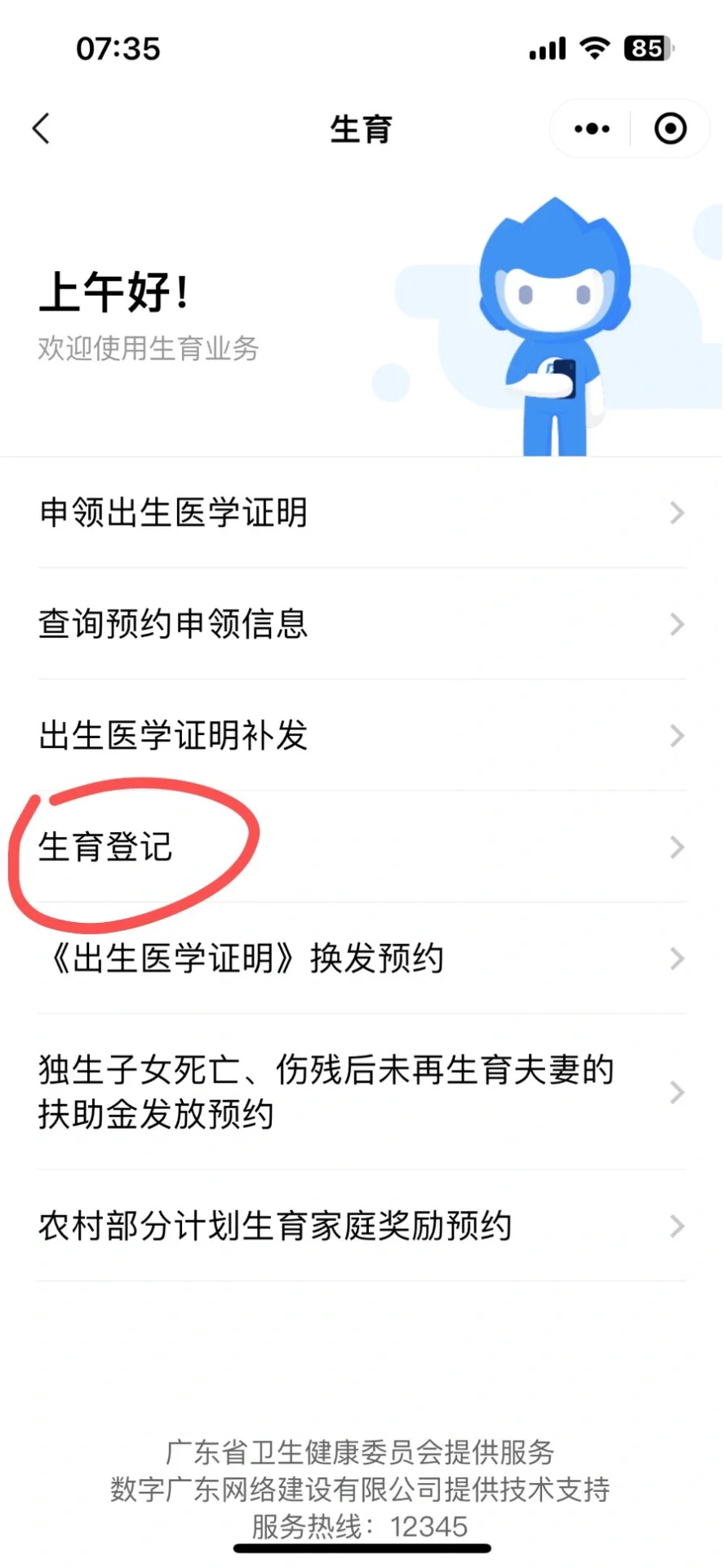Open the mini program more options menu
This screenshot has height=1568, width=724.
591,129
